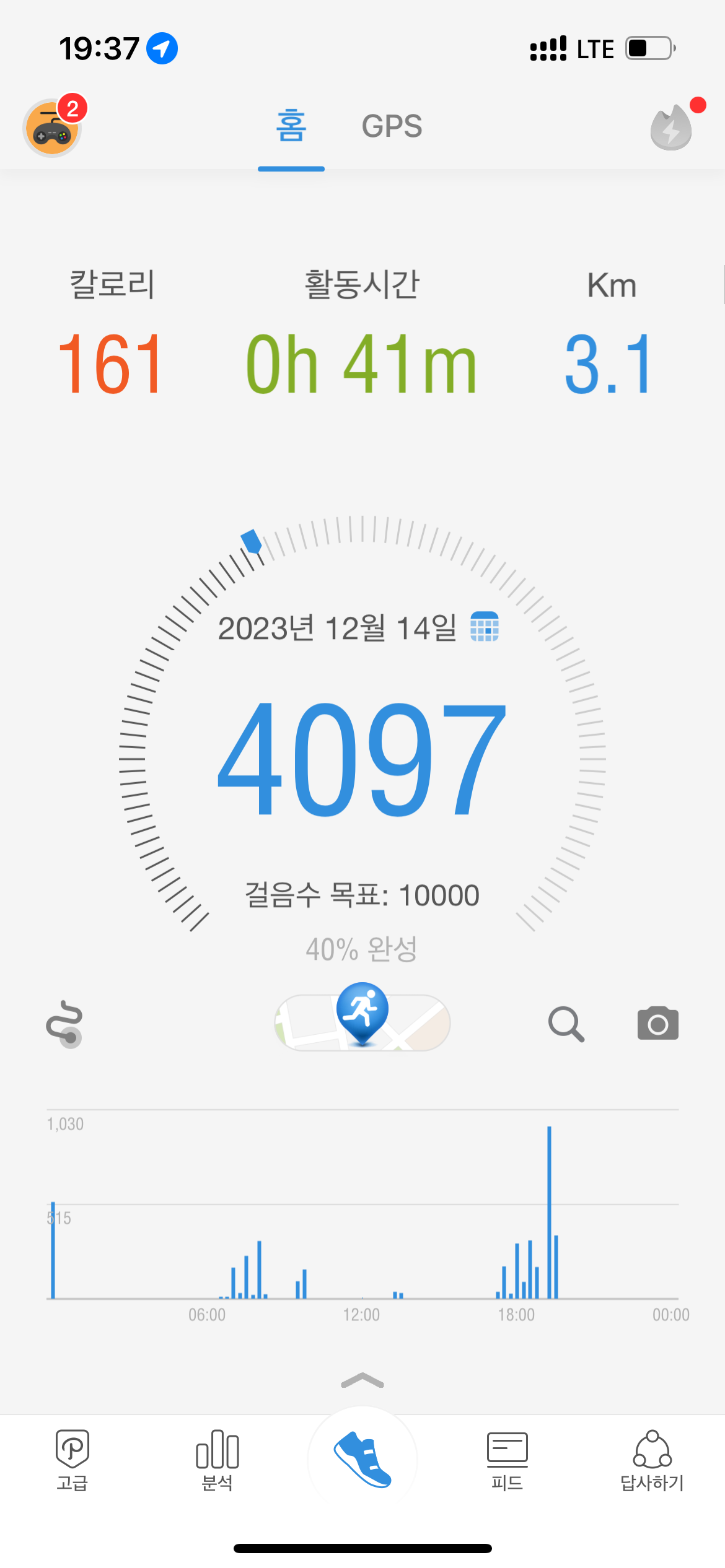
Task: Open the 피드 tab
Action: pos(507,1460)
